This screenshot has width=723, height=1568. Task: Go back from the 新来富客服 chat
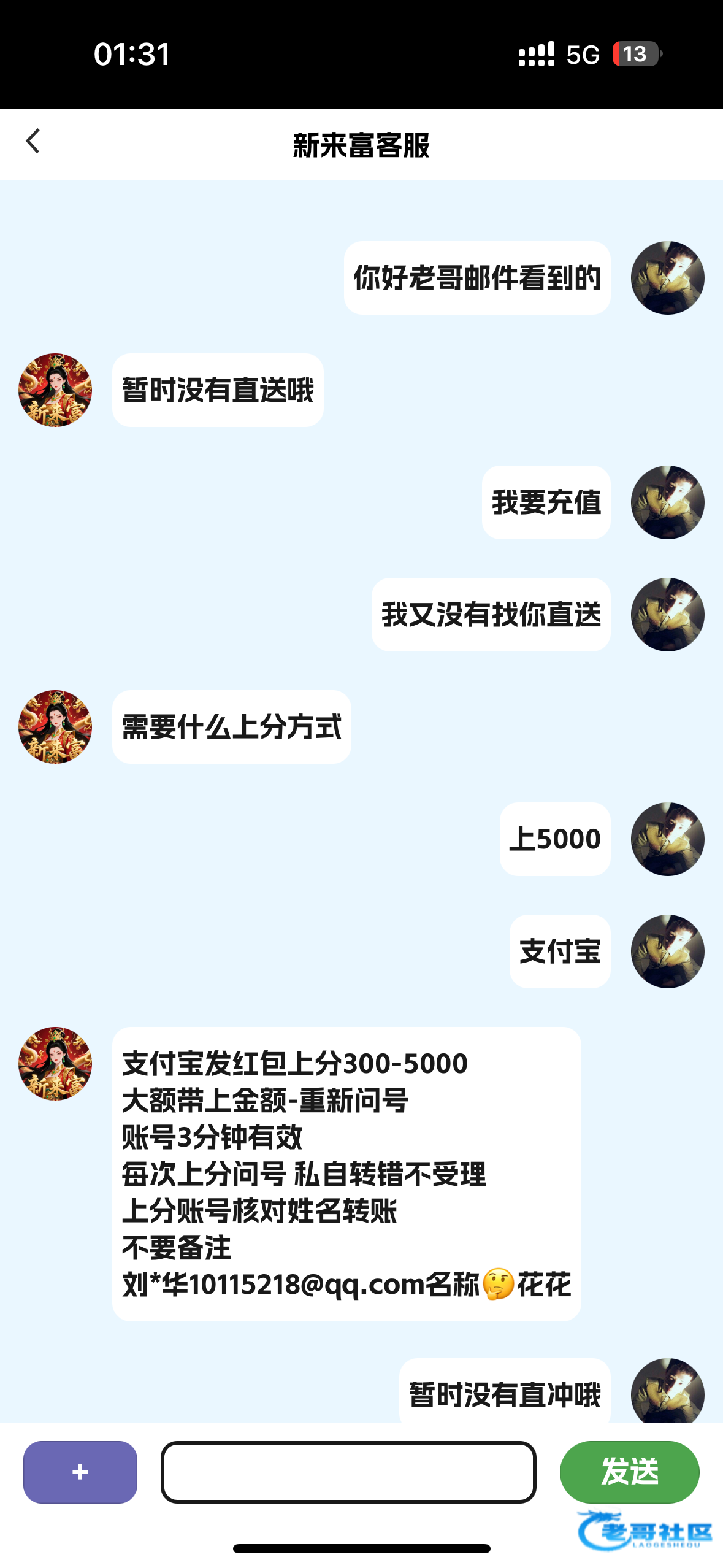click(33, 142)
